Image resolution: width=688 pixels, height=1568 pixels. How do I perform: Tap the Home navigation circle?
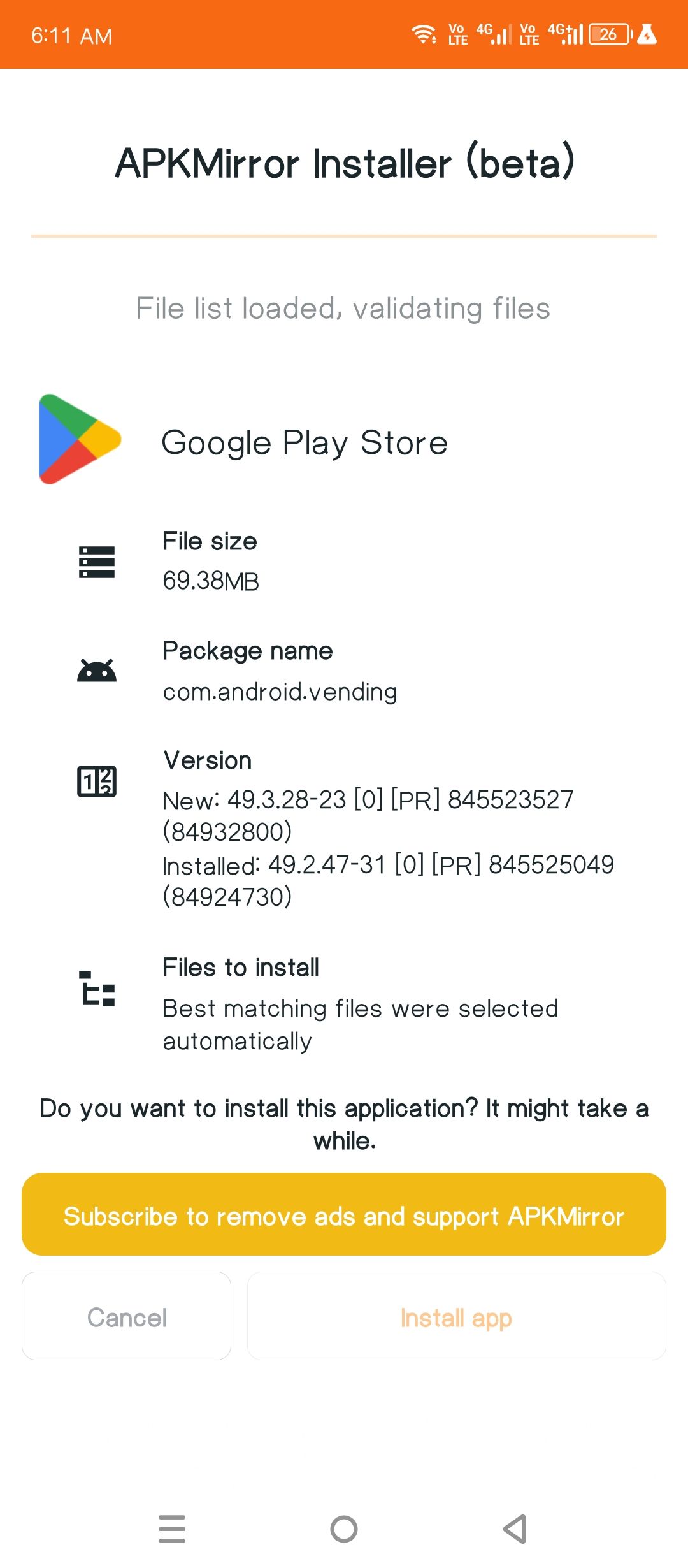344,1527
